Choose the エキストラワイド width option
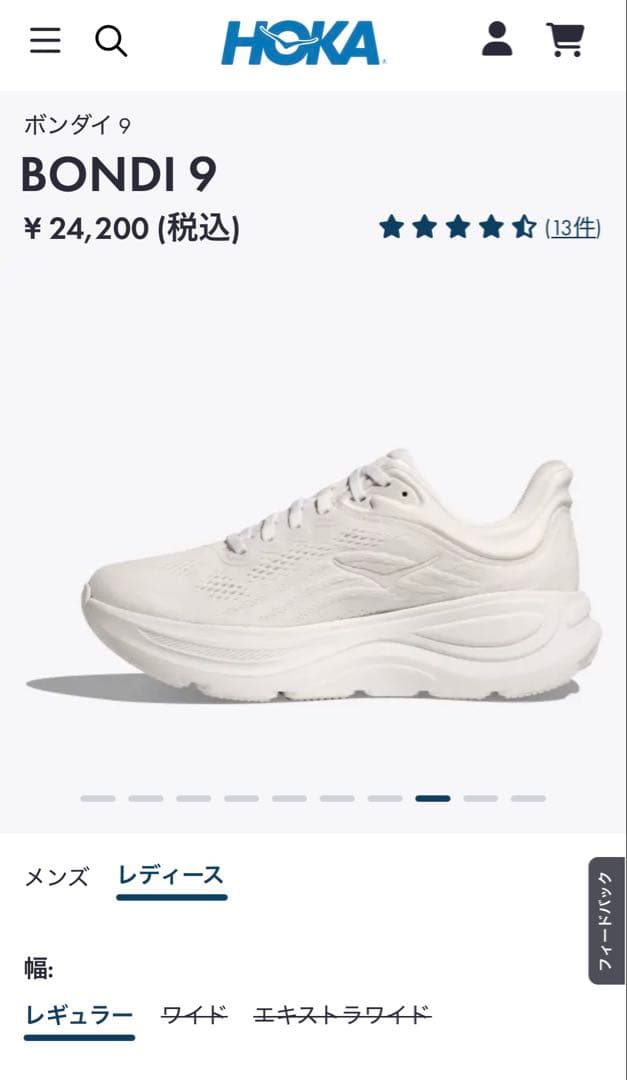The width and height of the screenshot is (627, 1080). (342, 1016)
